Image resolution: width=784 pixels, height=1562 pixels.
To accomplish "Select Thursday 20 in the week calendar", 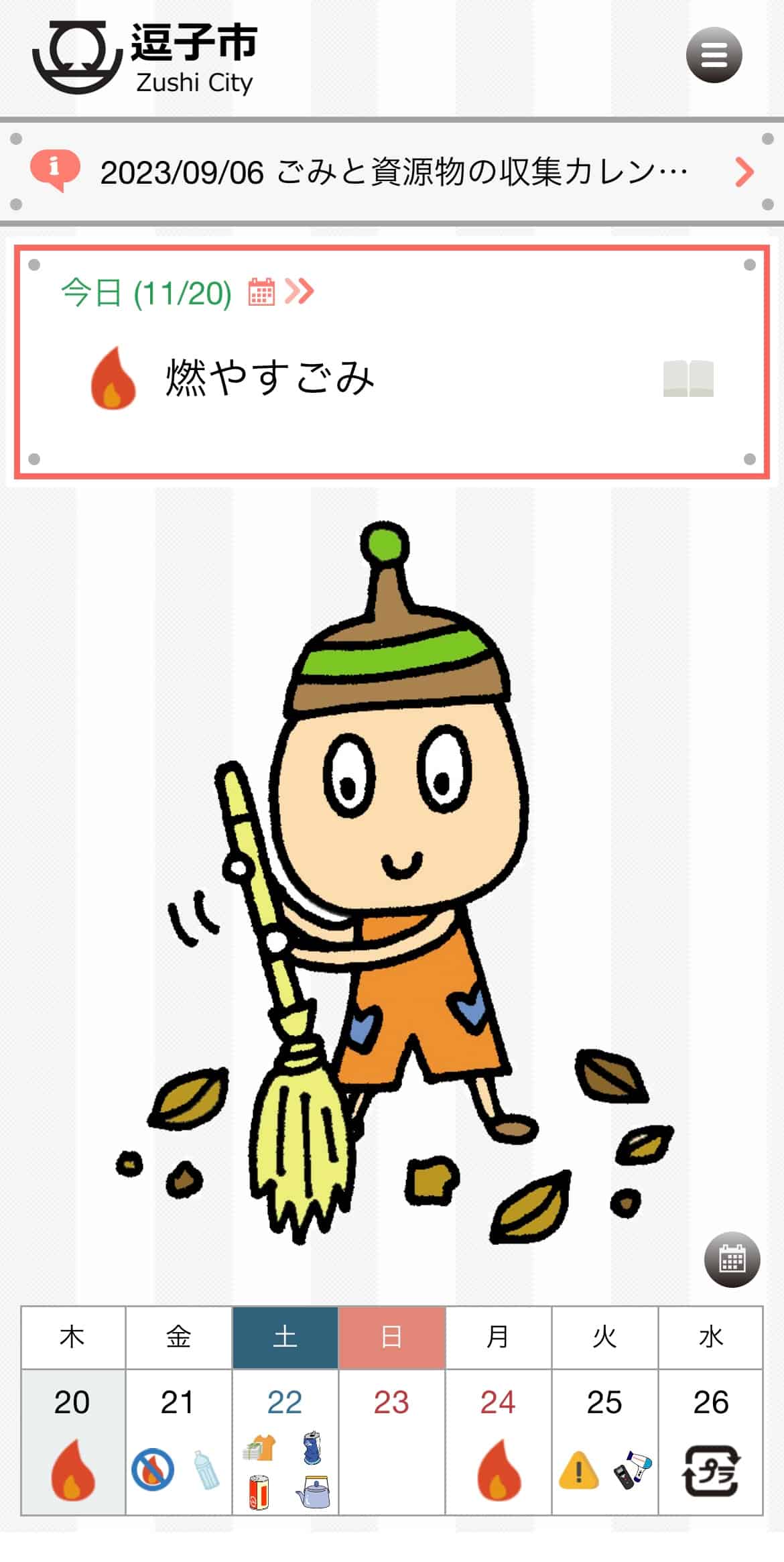I will pyautogui.click(x=72, y=1440).
